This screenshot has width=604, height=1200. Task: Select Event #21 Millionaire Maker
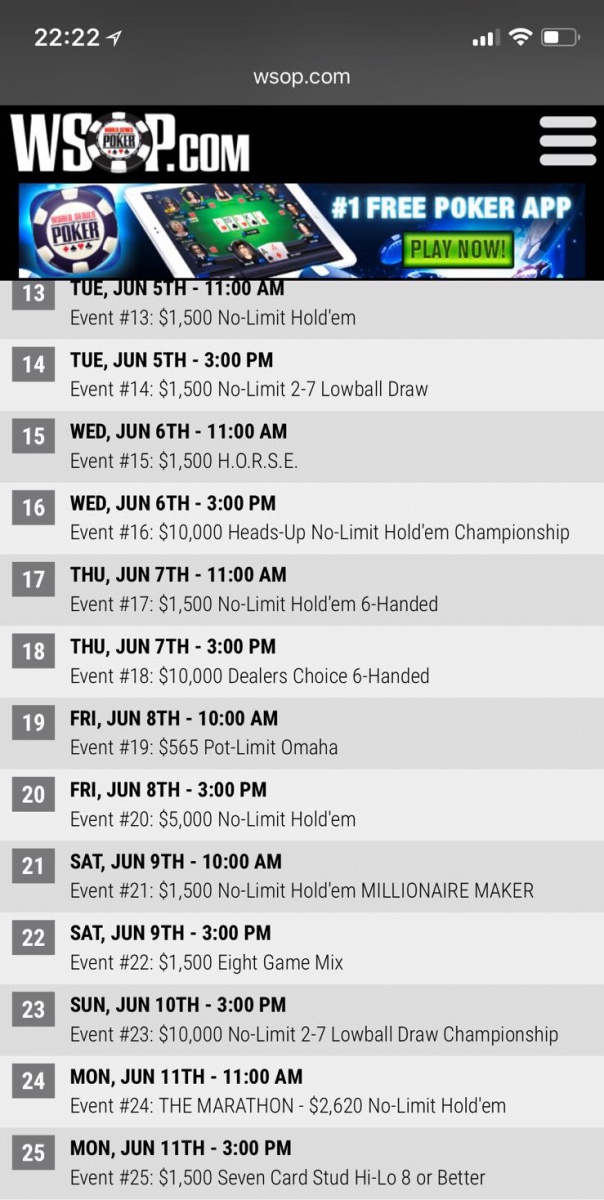302,890
